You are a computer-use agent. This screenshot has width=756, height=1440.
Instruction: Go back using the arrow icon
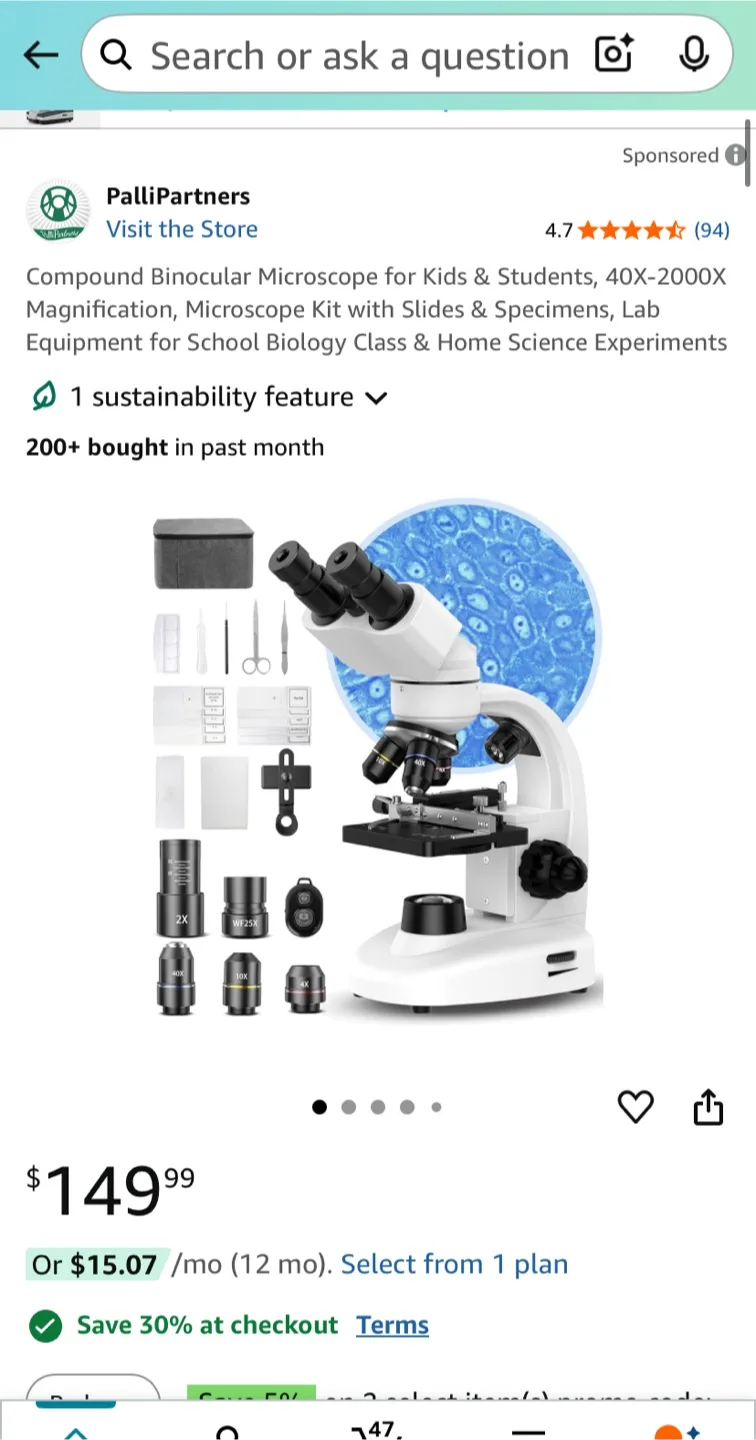click(40, 55)
